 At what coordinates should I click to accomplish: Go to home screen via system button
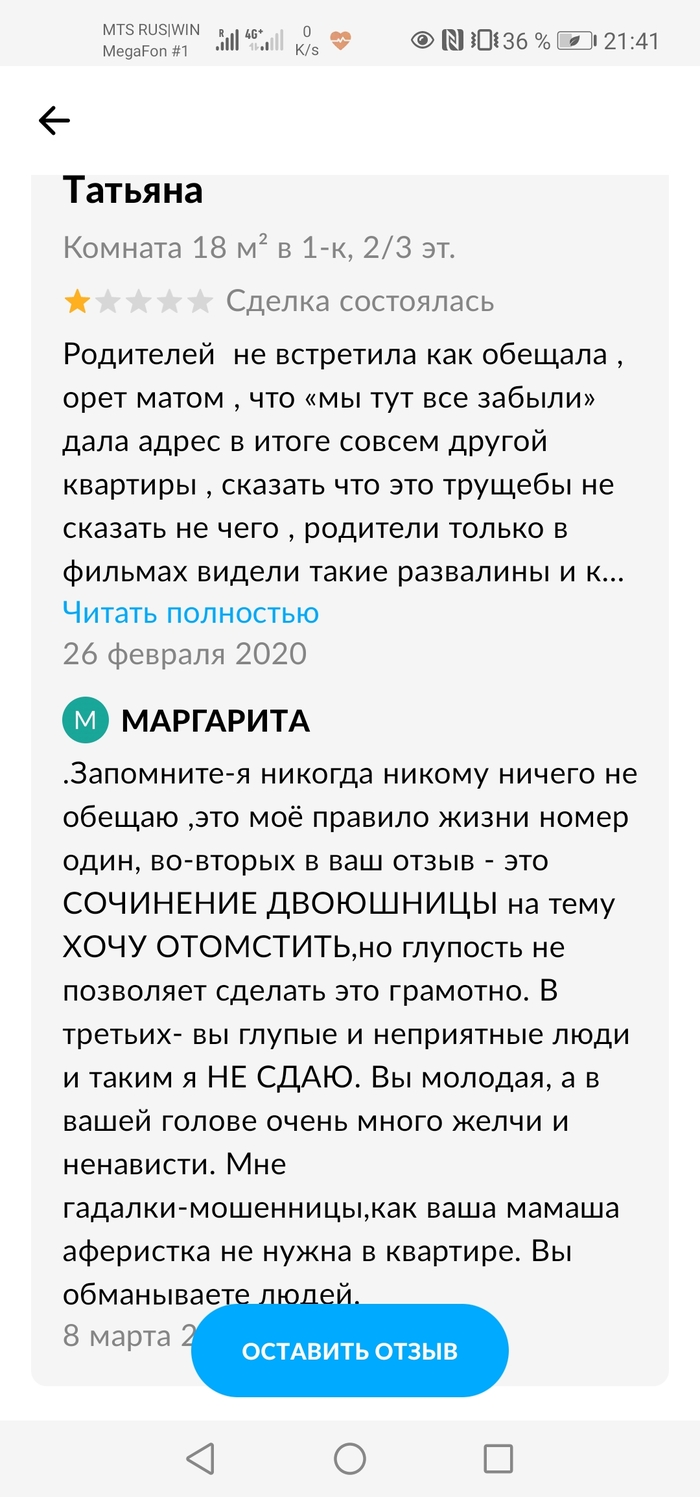click(350, 1458)
